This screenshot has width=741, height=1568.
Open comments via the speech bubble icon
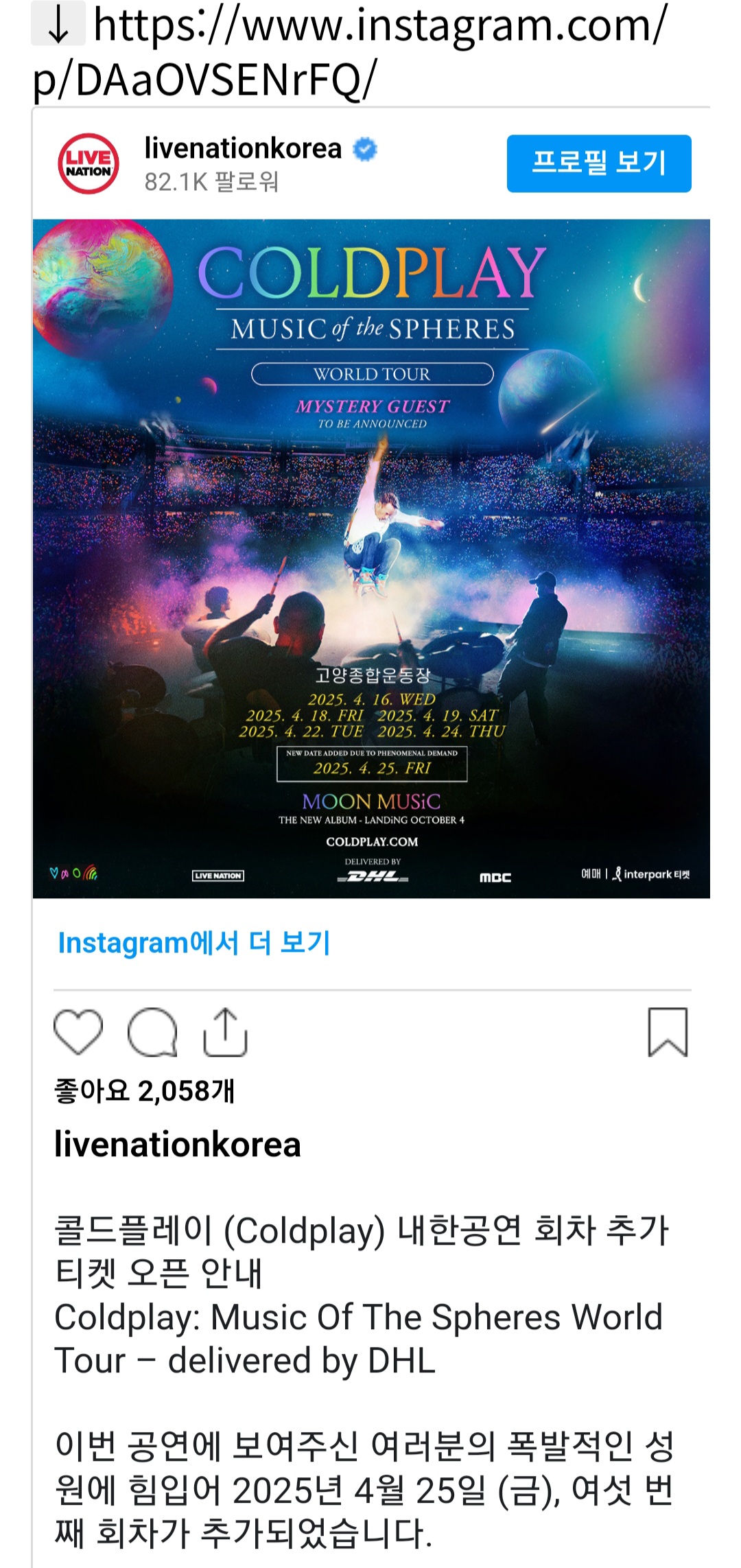coord(152,1032)
